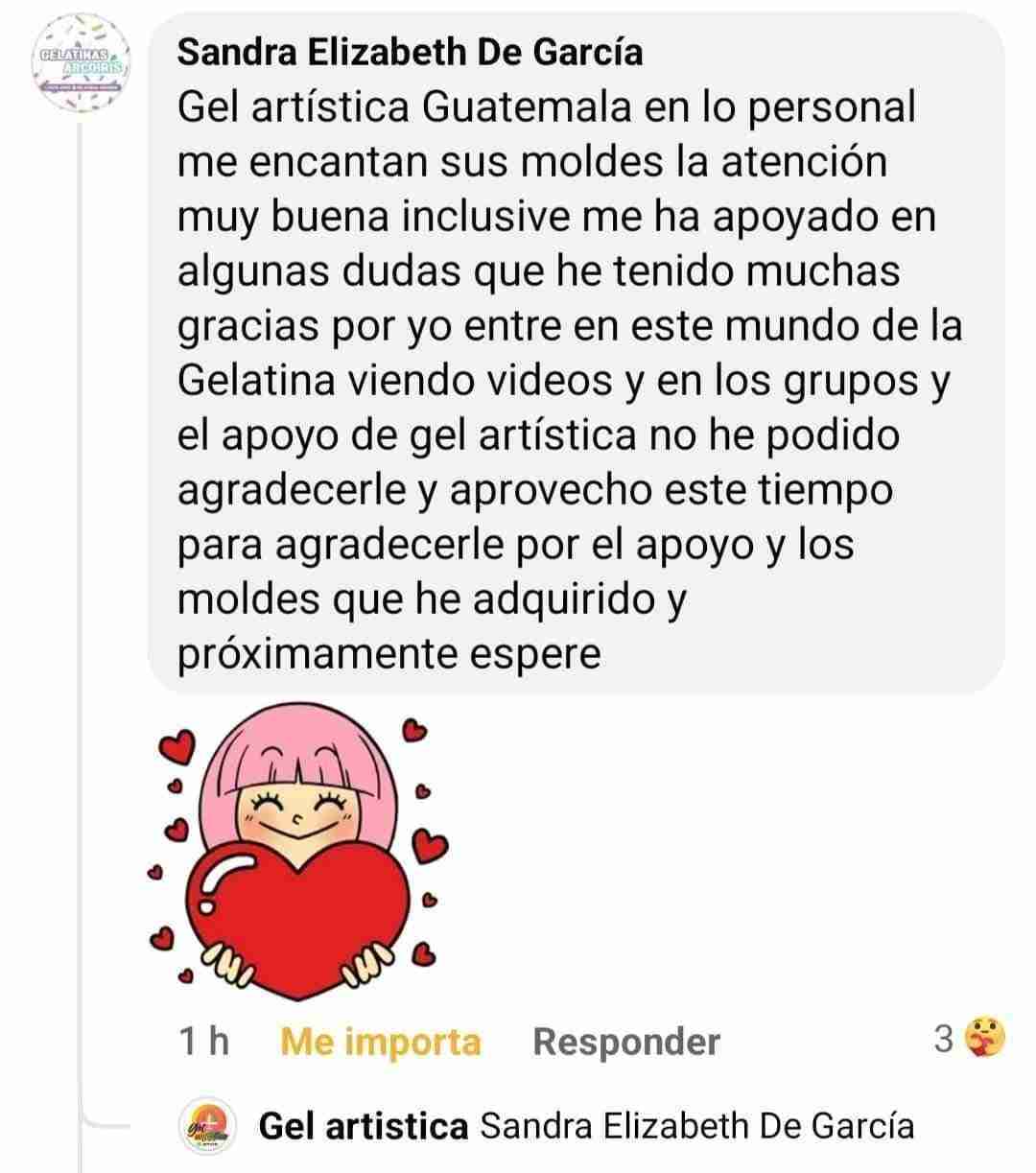Reply to Sandra's comment with Responder
The width and height of the screenshot is (1036, 1173).
point(625,1041)
